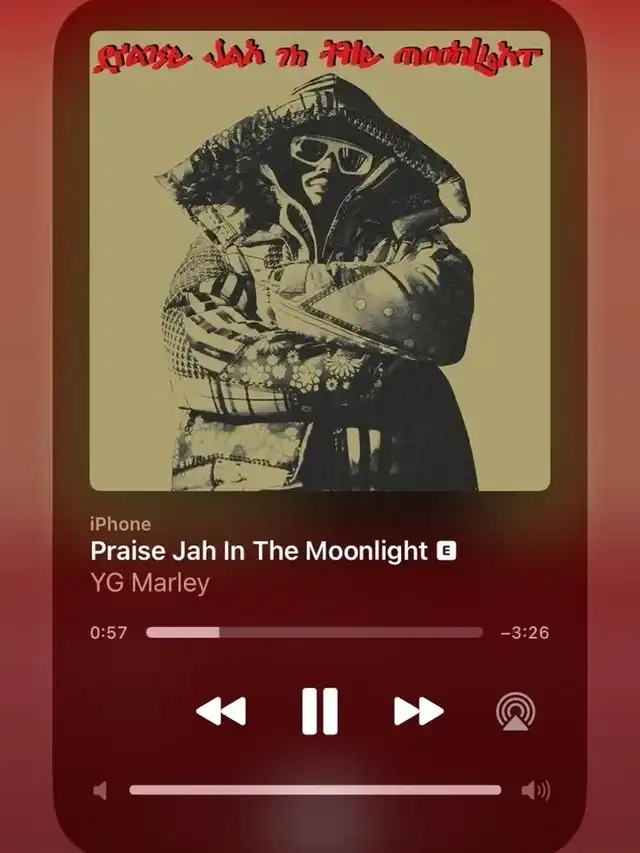The height and width of the screenshot is (853, 640).
Task: Open the AirPlay output picker
Action: click(x=515, y=711)
